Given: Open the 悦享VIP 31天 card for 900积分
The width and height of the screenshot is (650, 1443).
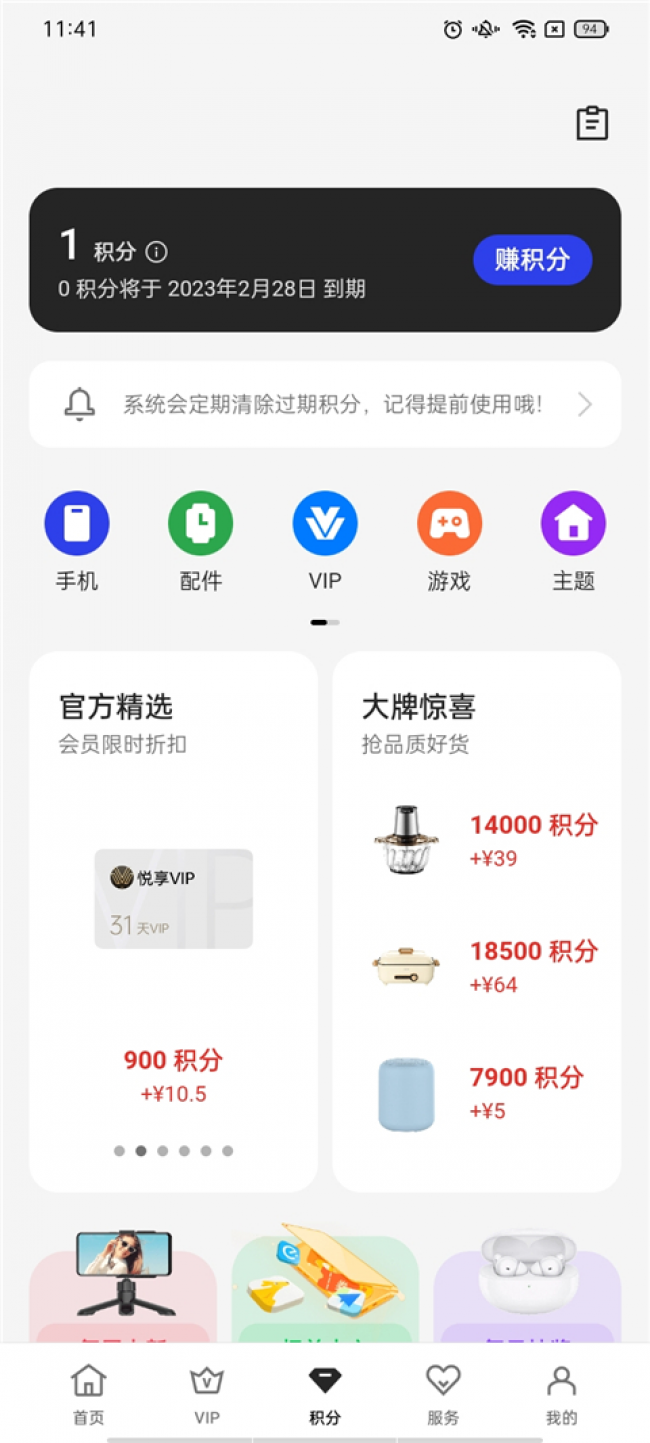Looking at the screenshot, I should tap(174, 900).
